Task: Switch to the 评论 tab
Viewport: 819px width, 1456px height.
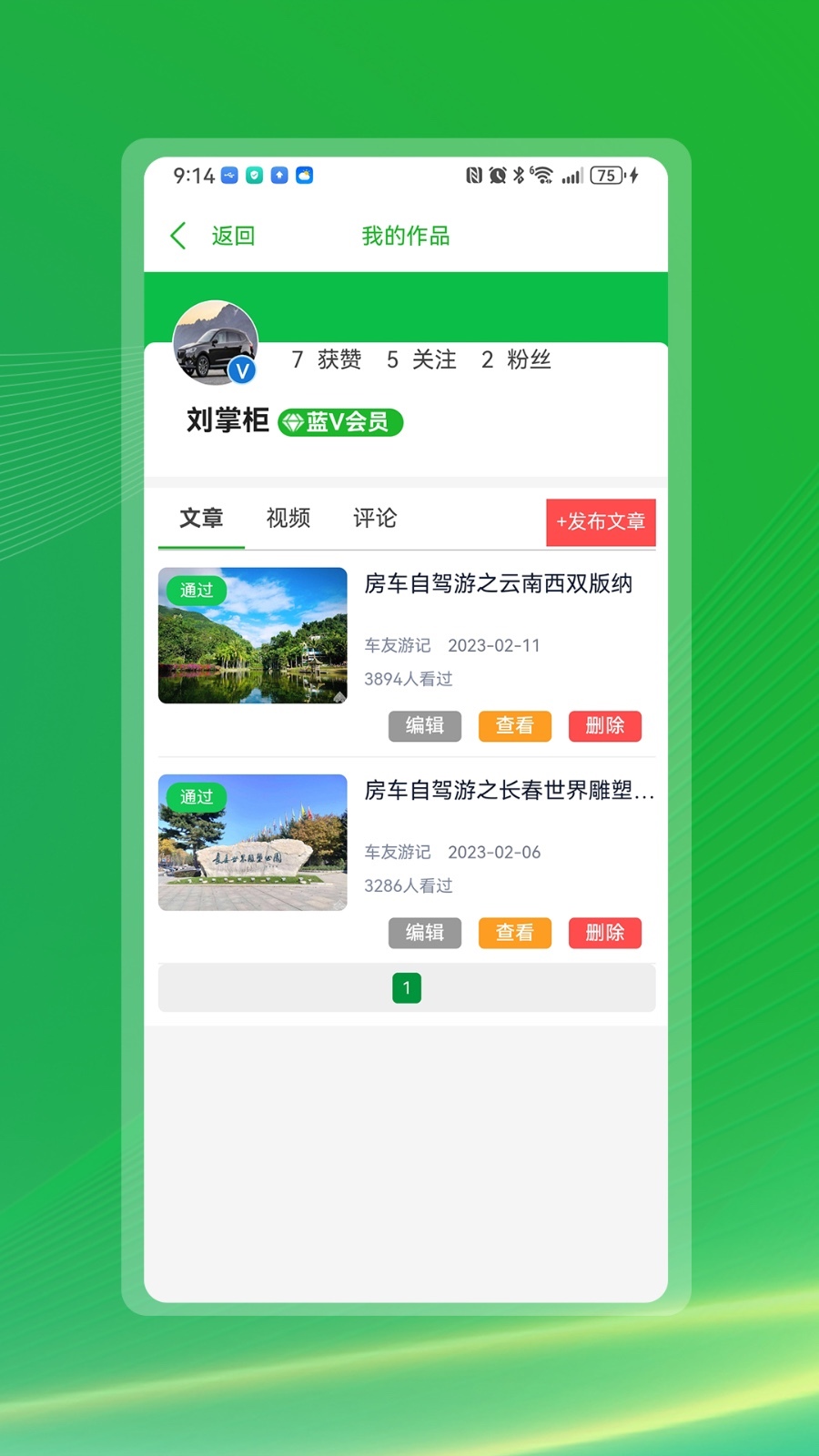Action: click(375, 519)
